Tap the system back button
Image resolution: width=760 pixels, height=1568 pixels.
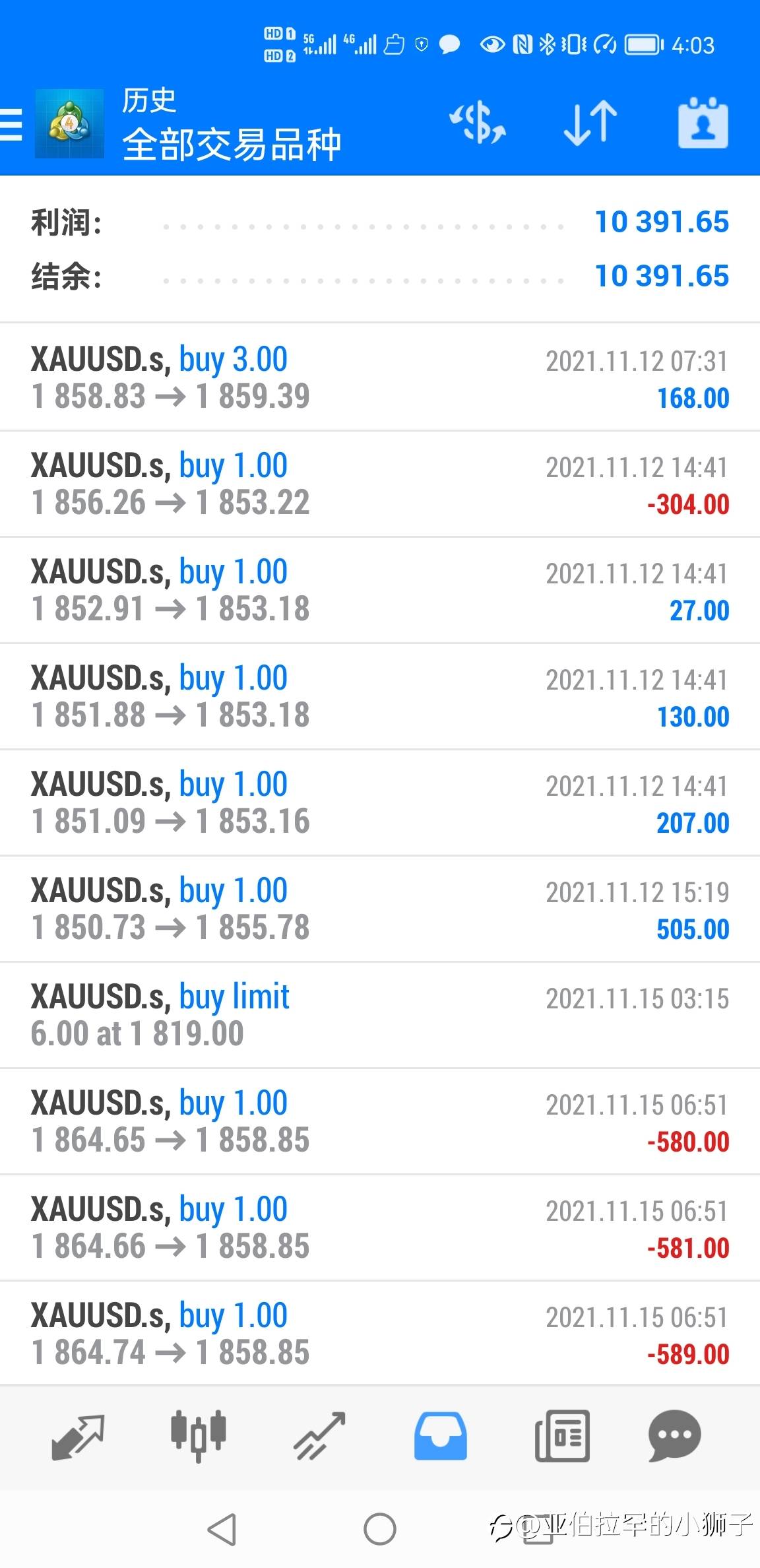click(x=222, y=1530)
